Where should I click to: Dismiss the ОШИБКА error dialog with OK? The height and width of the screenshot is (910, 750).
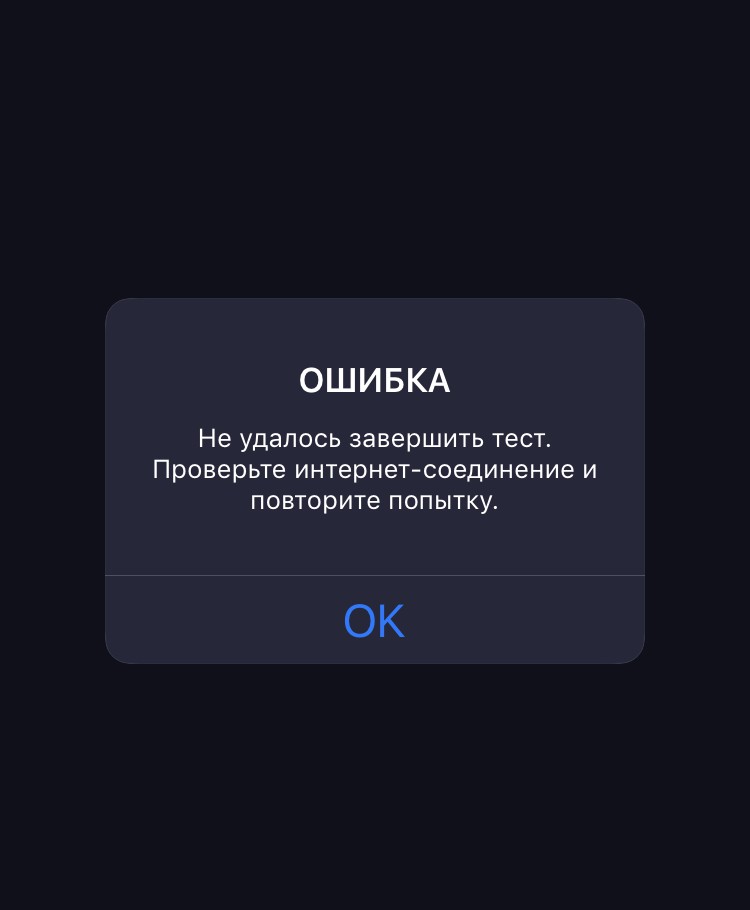(x=374, y=621)
